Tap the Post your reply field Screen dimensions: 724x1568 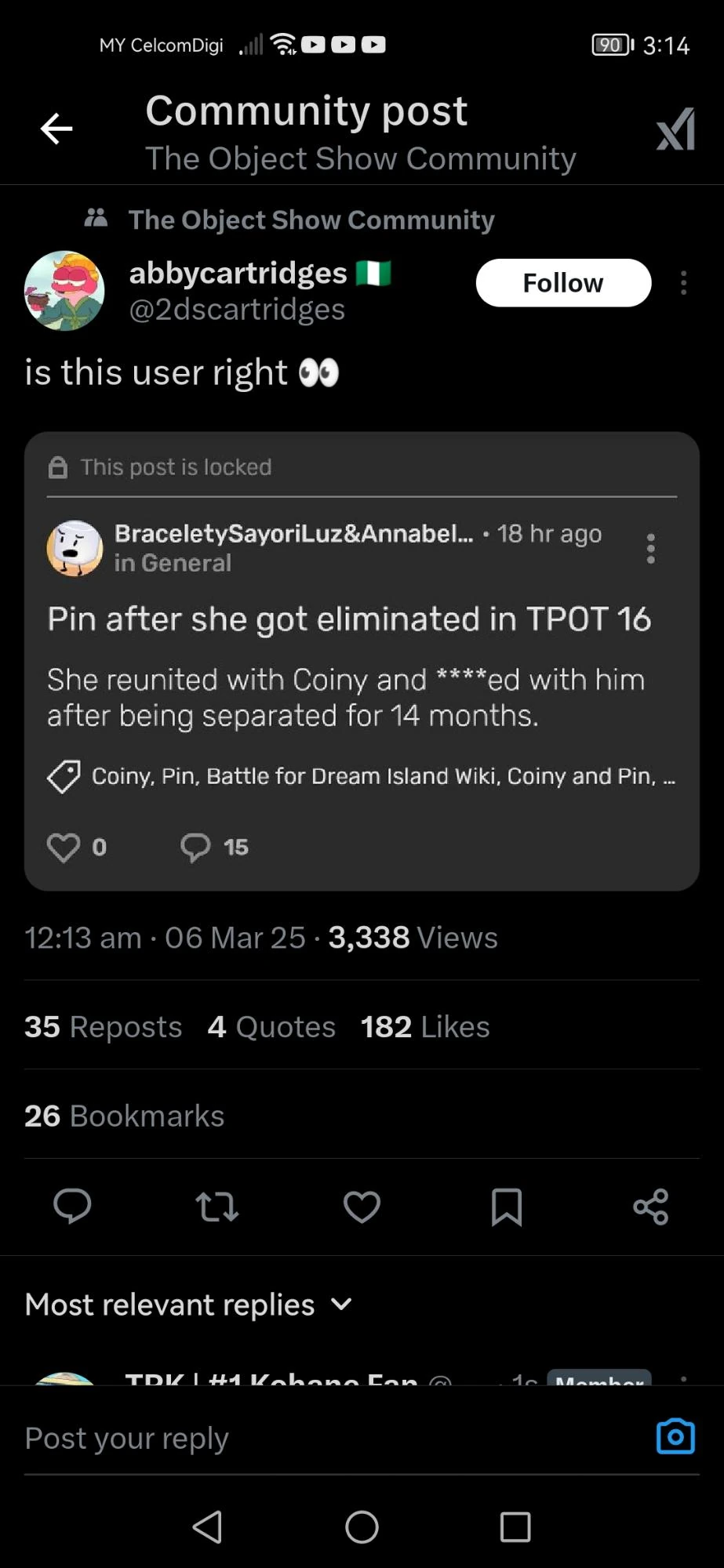(x=235, y=1437)
